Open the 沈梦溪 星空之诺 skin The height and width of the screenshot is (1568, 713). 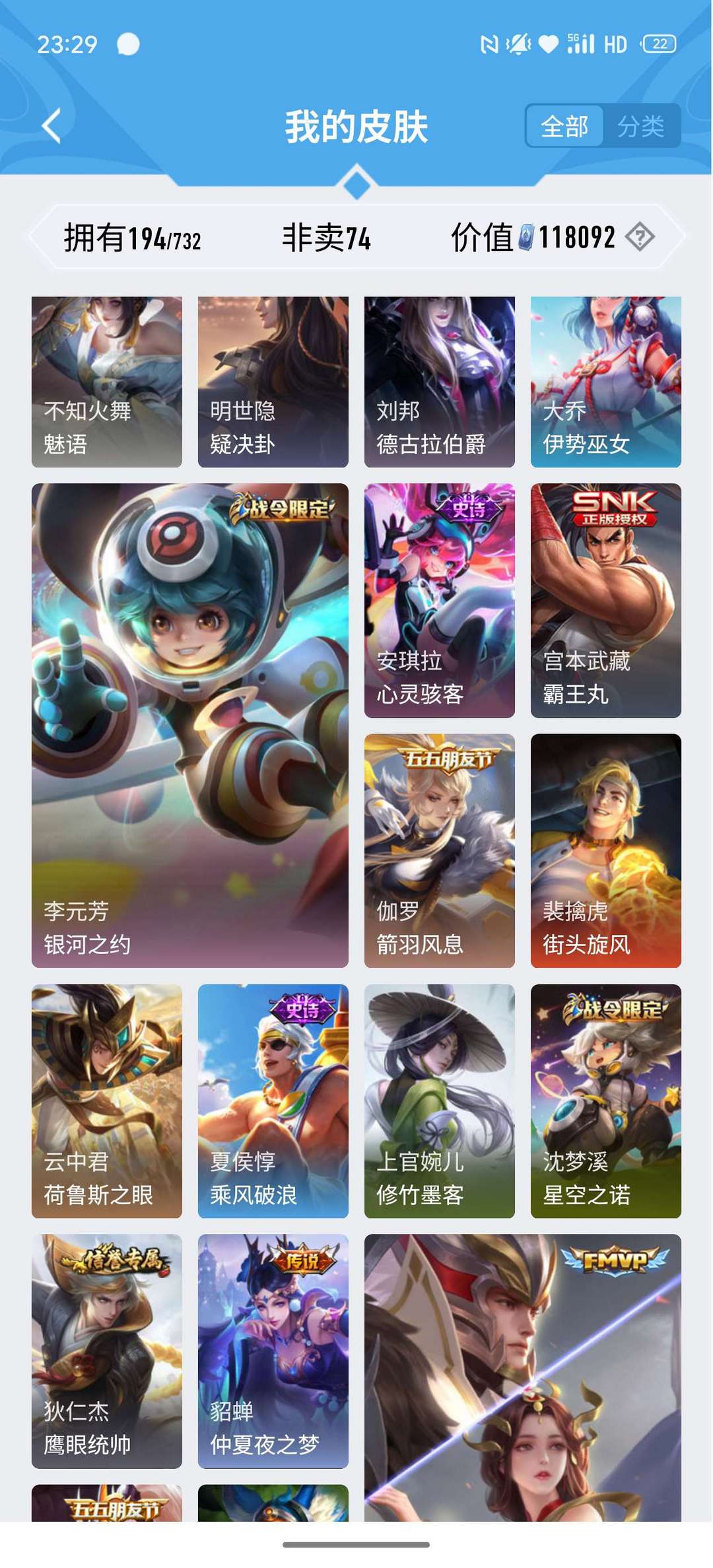(606, 1101)
